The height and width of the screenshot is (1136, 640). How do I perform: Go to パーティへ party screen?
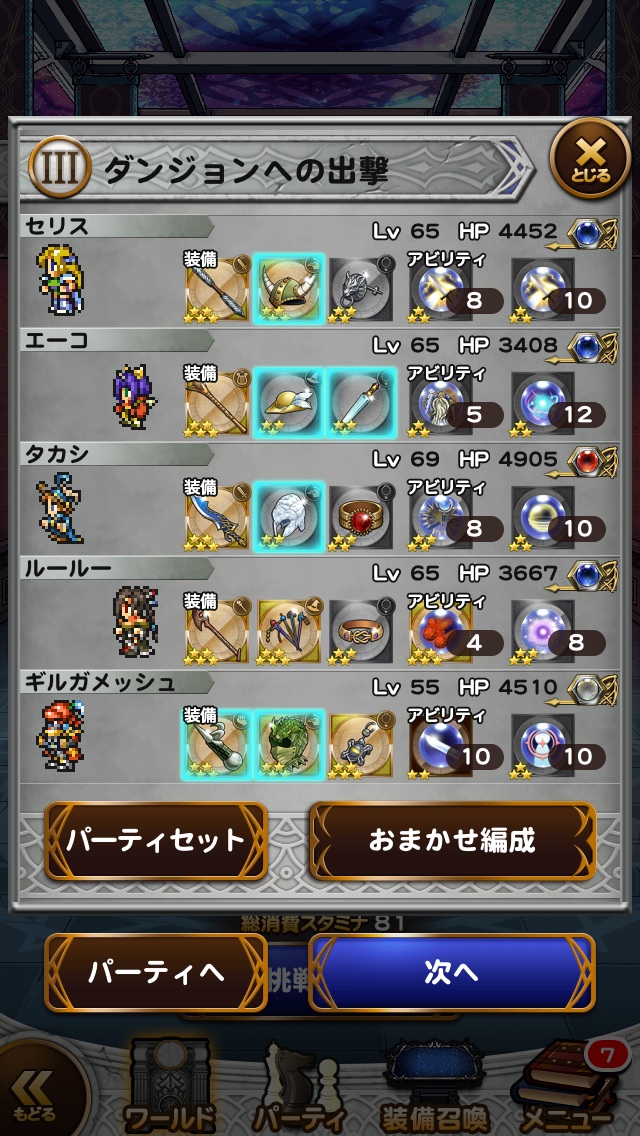156,973
